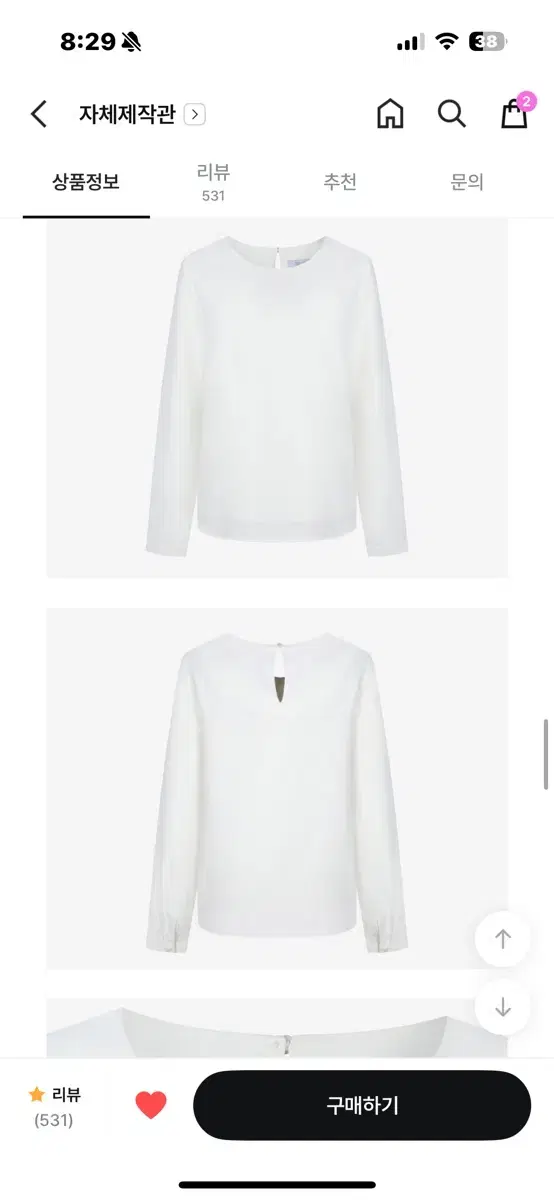Open reviews from the bottom star 리뷰
Screen dimensions: 554x1200
[x=54, y=1106]
